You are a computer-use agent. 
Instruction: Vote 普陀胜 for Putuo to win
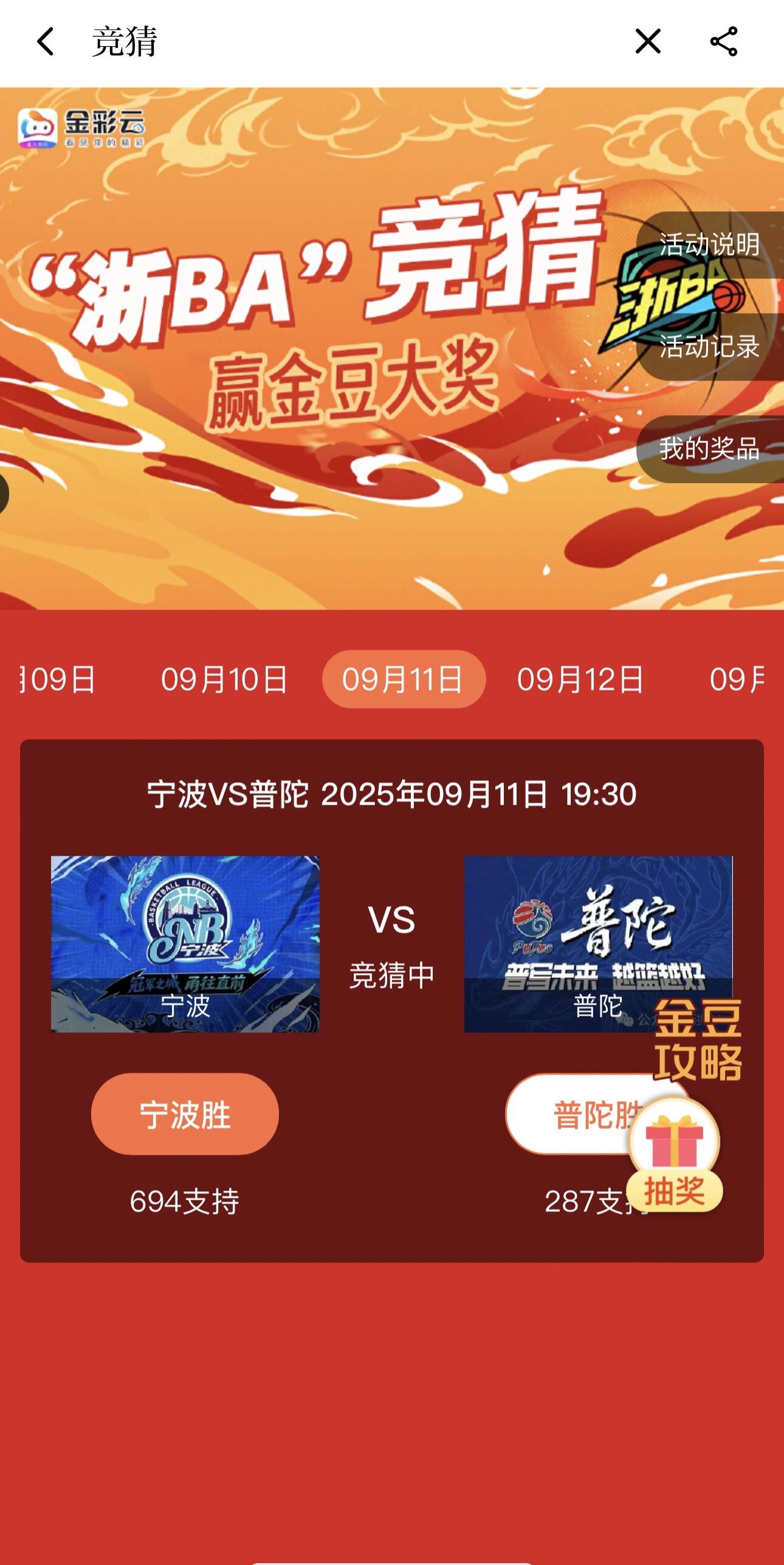click(571, 1114)
